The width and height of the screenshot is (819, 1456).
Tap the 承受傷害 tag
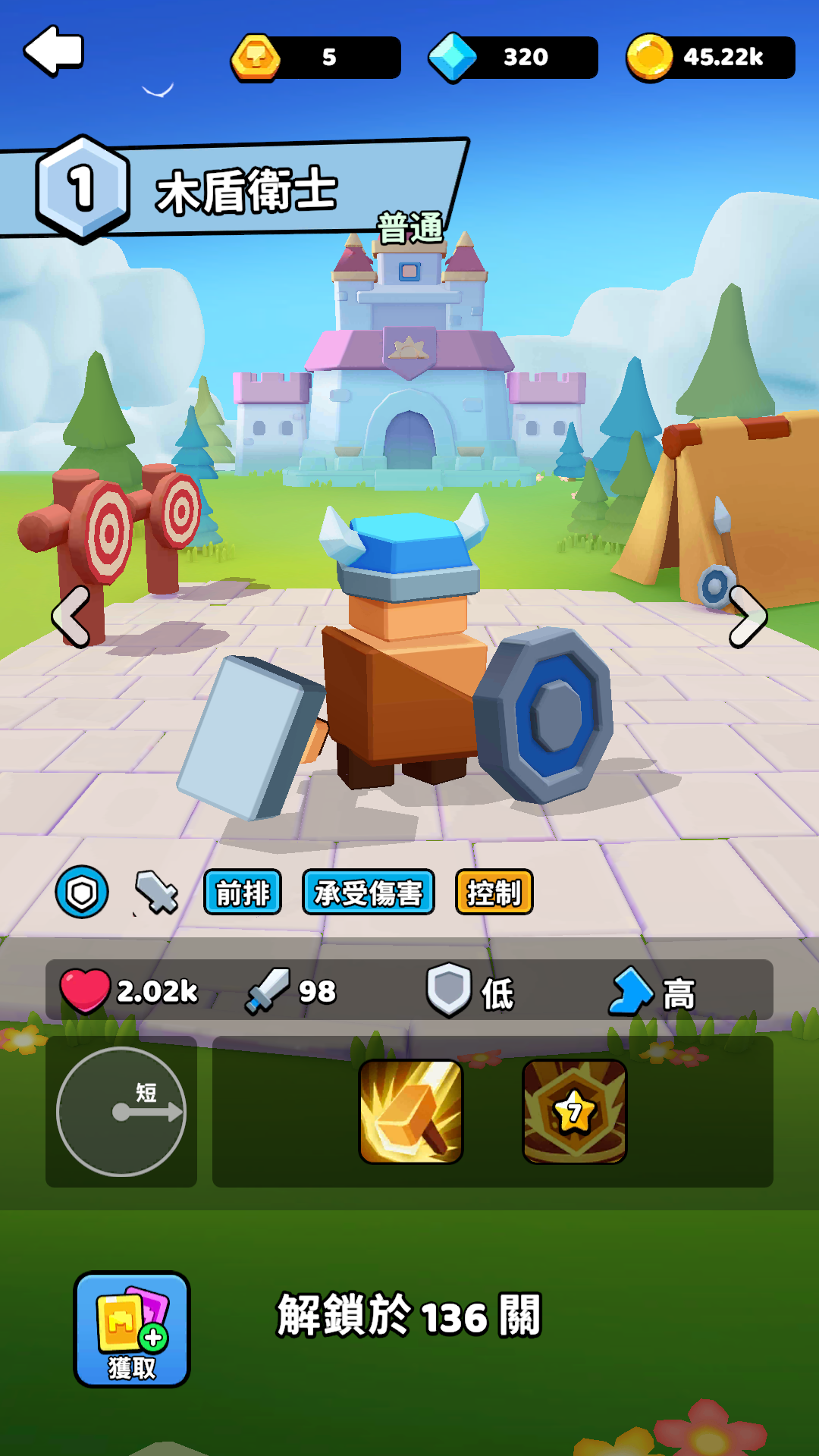coord(369,893)
